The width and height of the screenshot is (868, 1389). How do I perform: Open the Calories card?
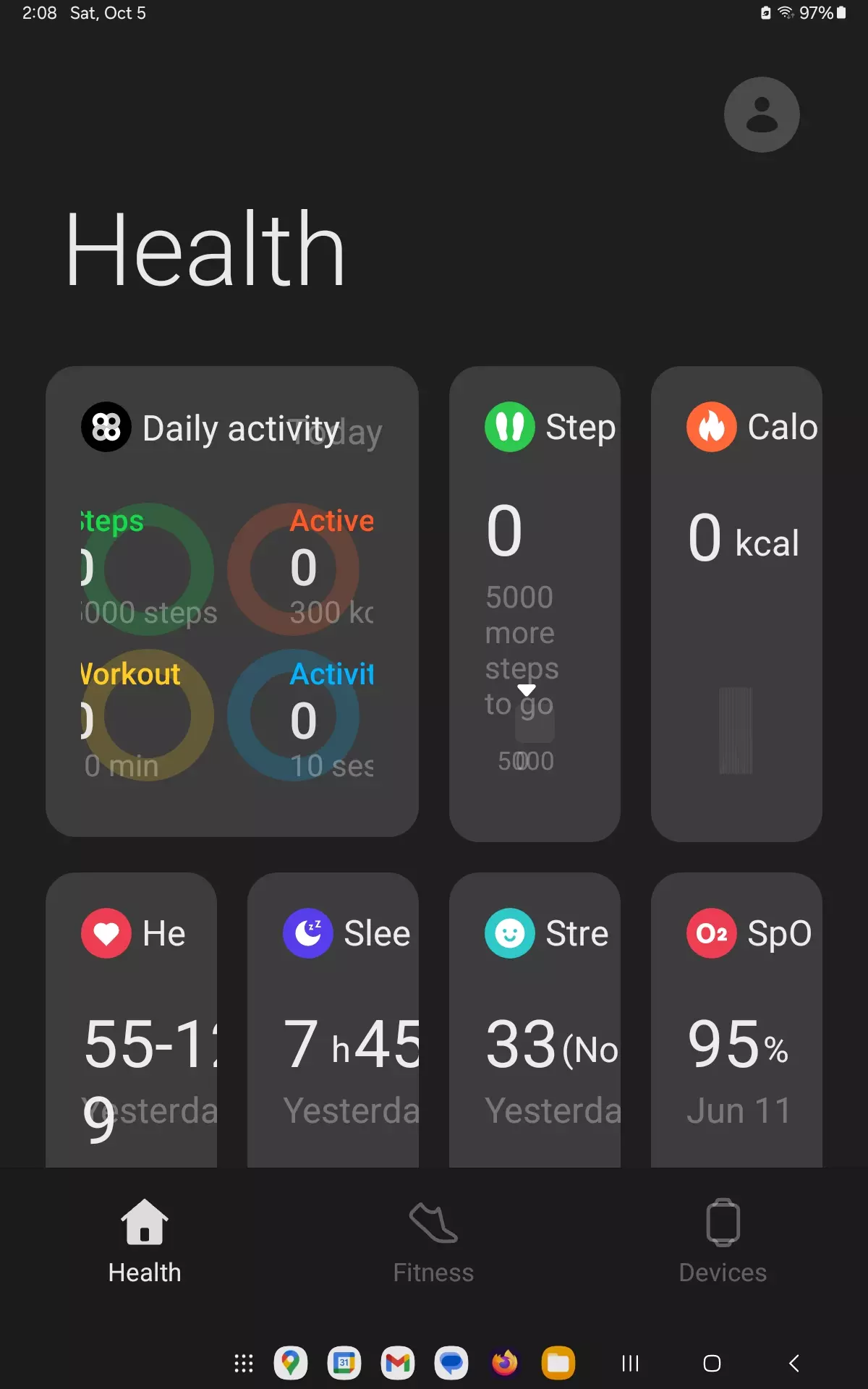pyautogui.click(x=736, y=603)
